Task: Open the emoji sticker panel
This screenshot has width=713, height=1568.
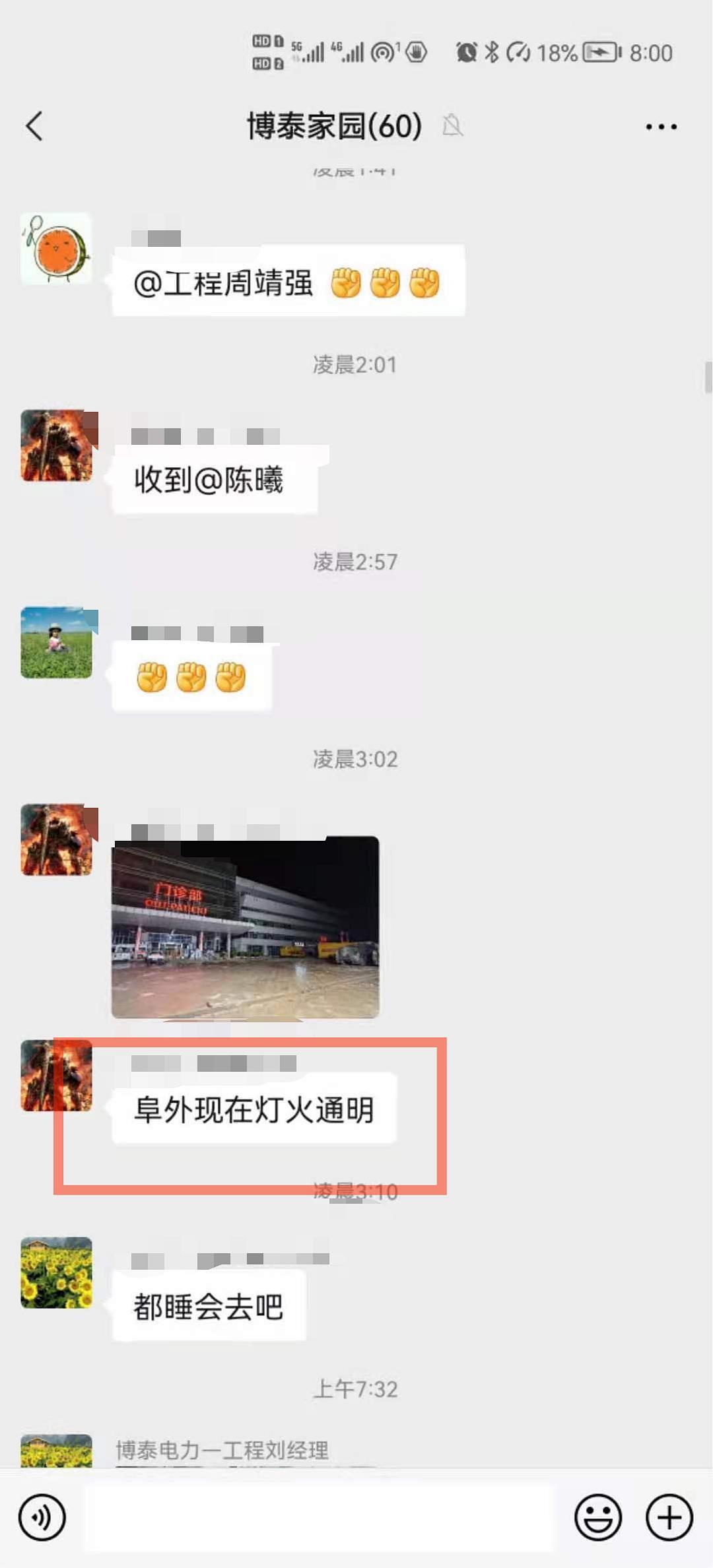Action: 597,1517
